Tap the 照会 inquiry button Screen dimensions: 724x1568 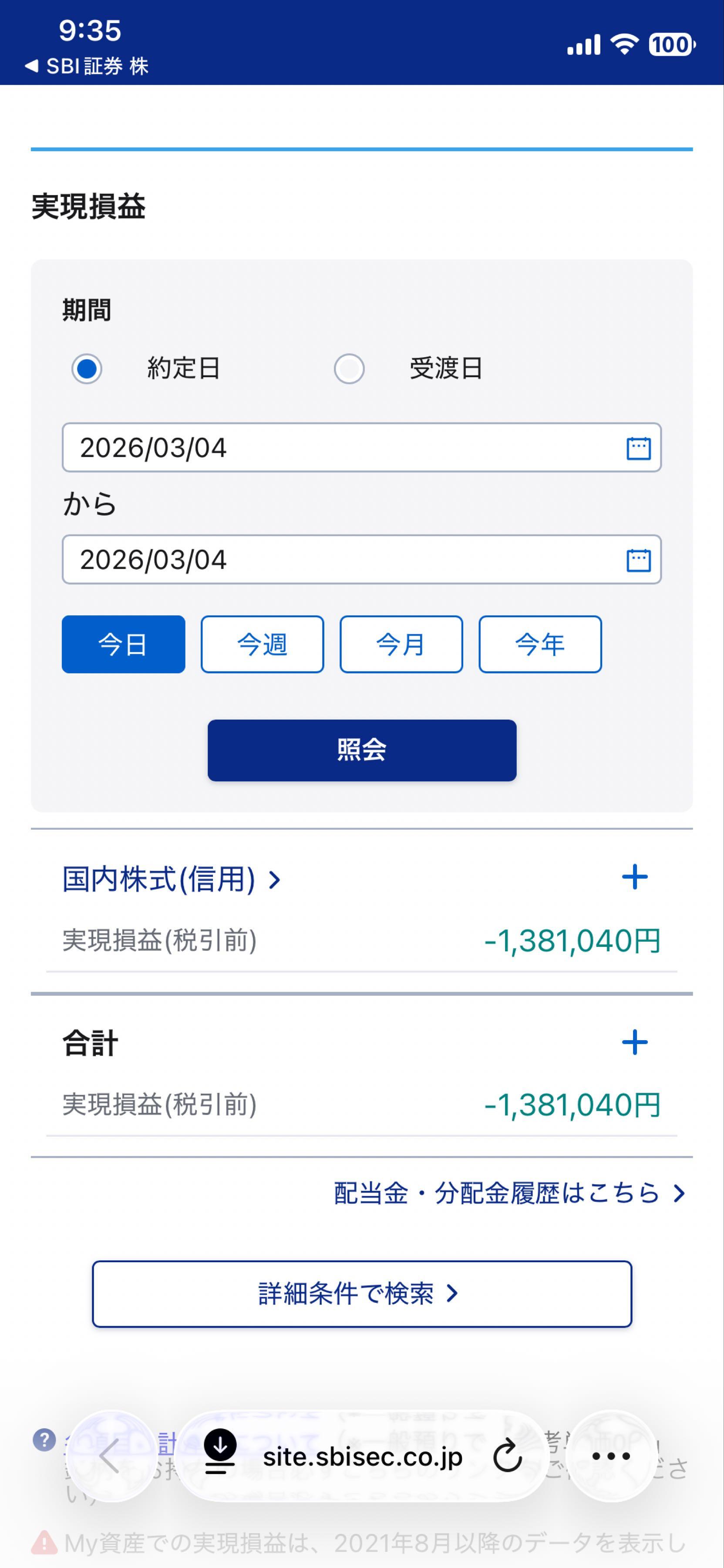(x=362, y=750)
